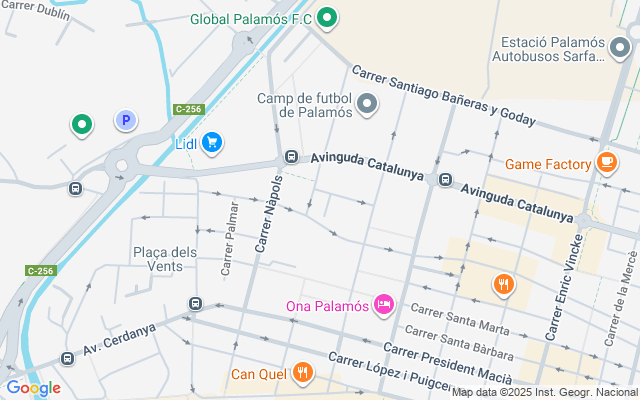Tap the bus stop at Carrer Nàpols junction

291,157
